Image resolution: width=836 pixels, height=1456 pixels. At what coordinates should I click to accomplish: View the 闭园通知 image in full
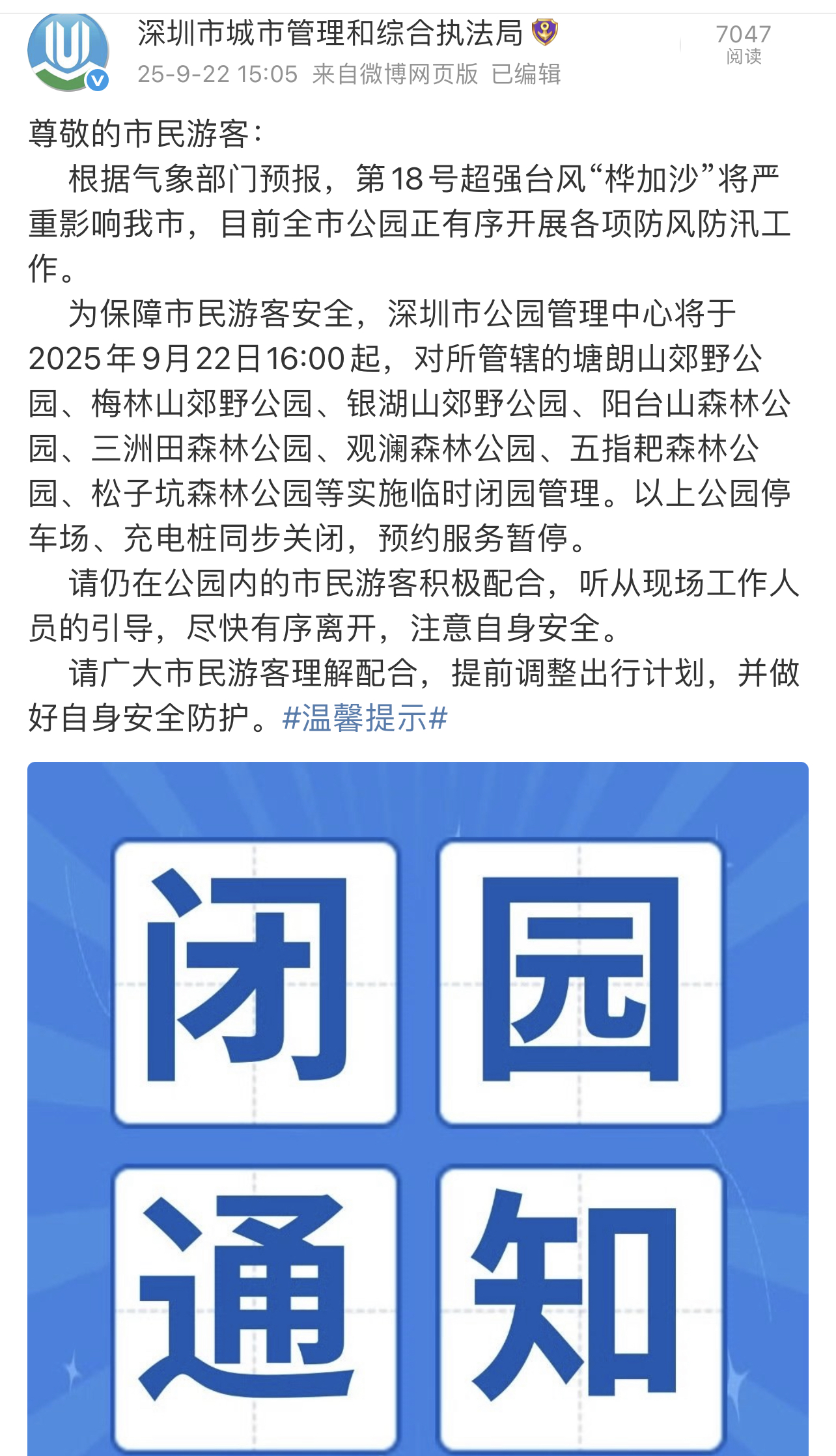click(418, 1107)
